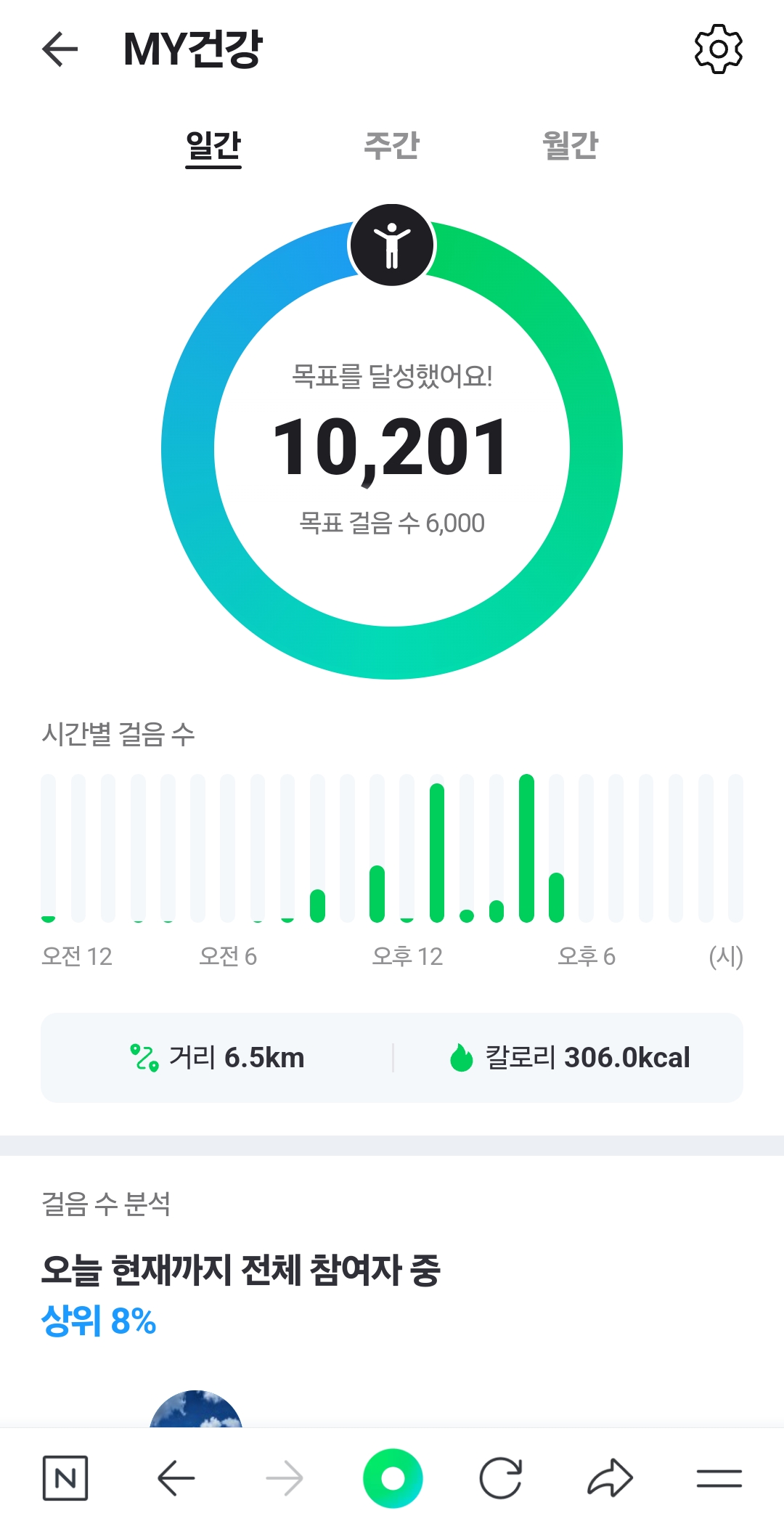The height and width of the screenshot is (1529, 784).
Task: Tap the browser back arrow in bottom toolbar
Action: [176, 1478]
